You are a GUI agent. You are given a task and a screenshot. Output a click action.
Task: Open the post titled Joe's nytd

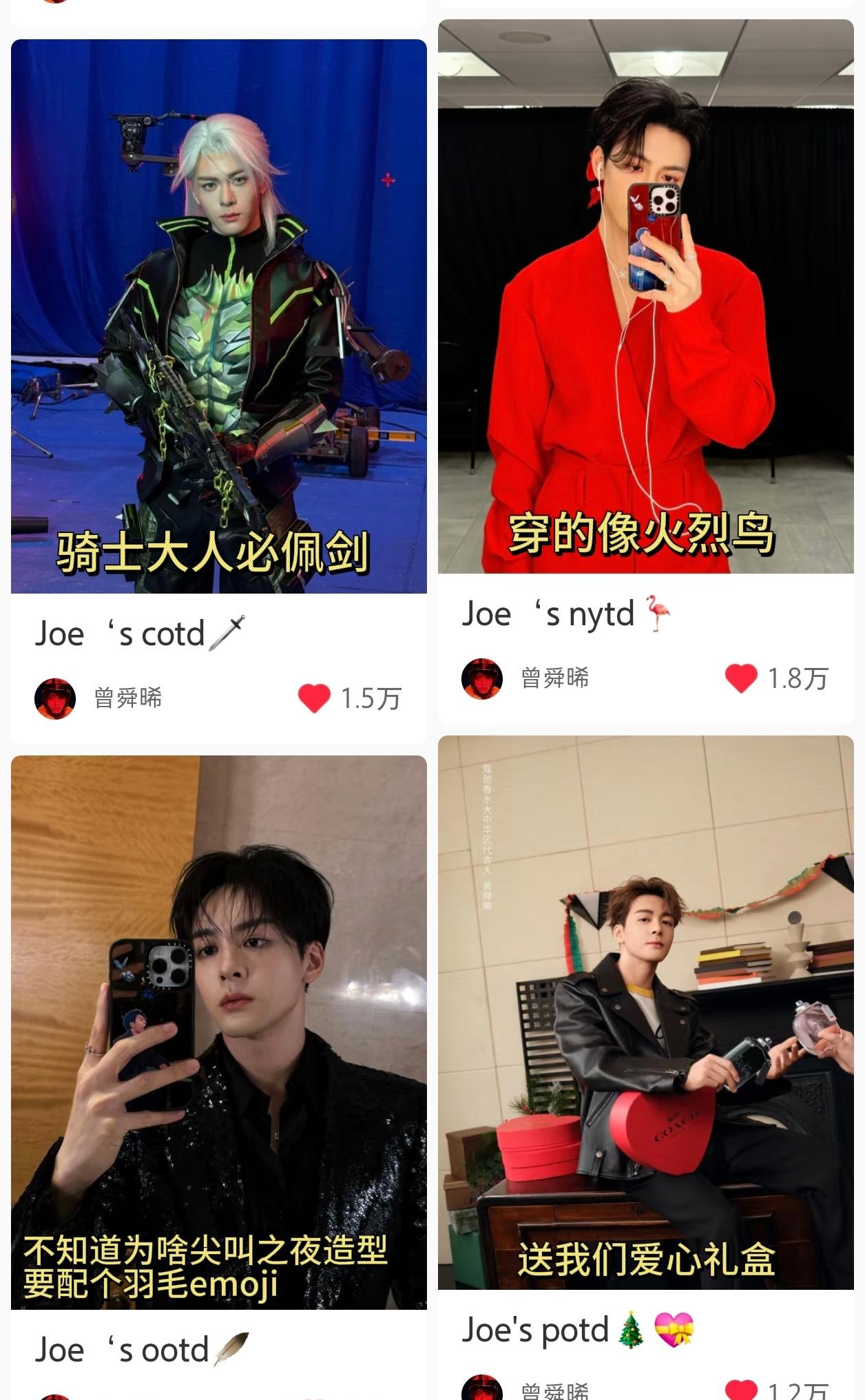[x=645, y=296]
